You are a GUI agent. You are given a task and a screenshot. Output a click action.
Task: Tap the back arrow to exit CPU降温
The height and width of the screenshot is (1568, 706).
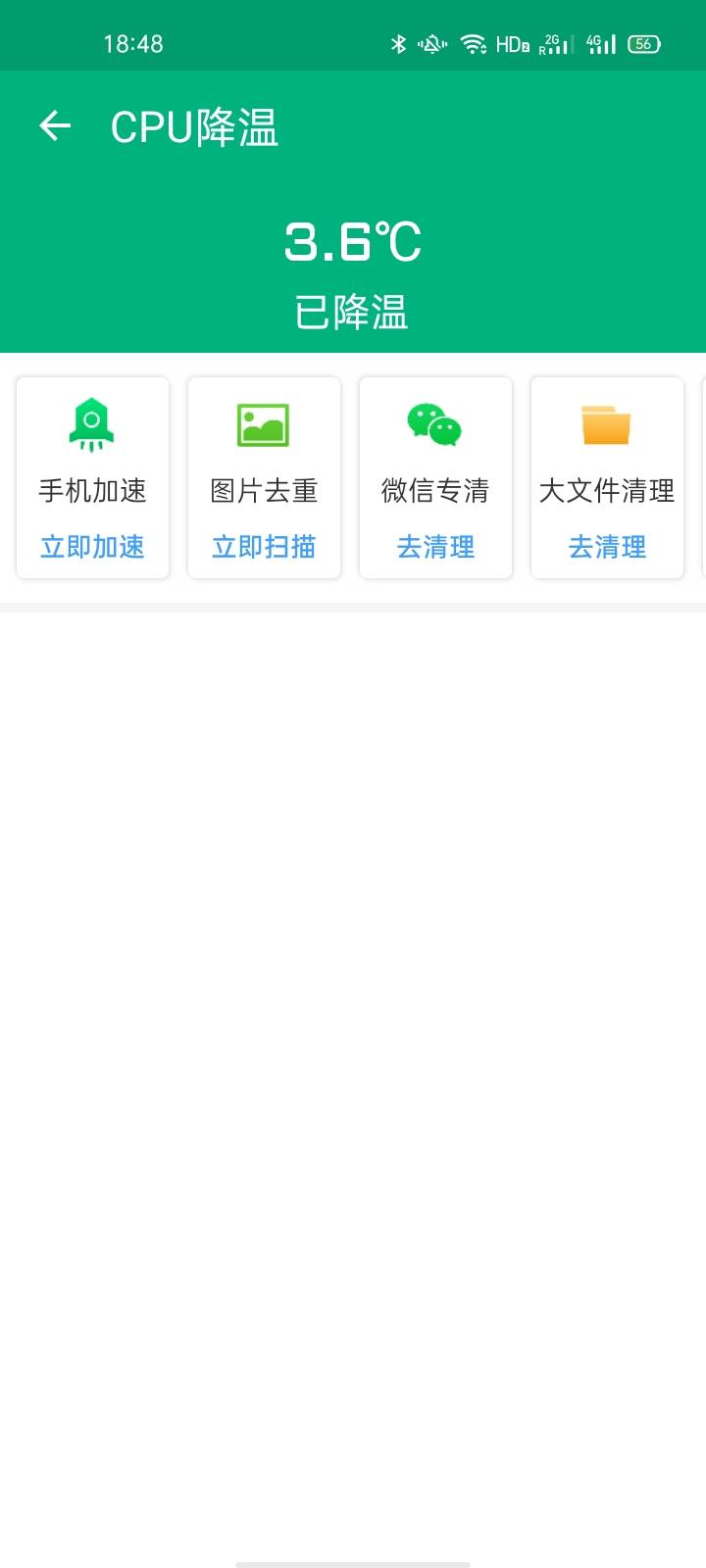55,126
